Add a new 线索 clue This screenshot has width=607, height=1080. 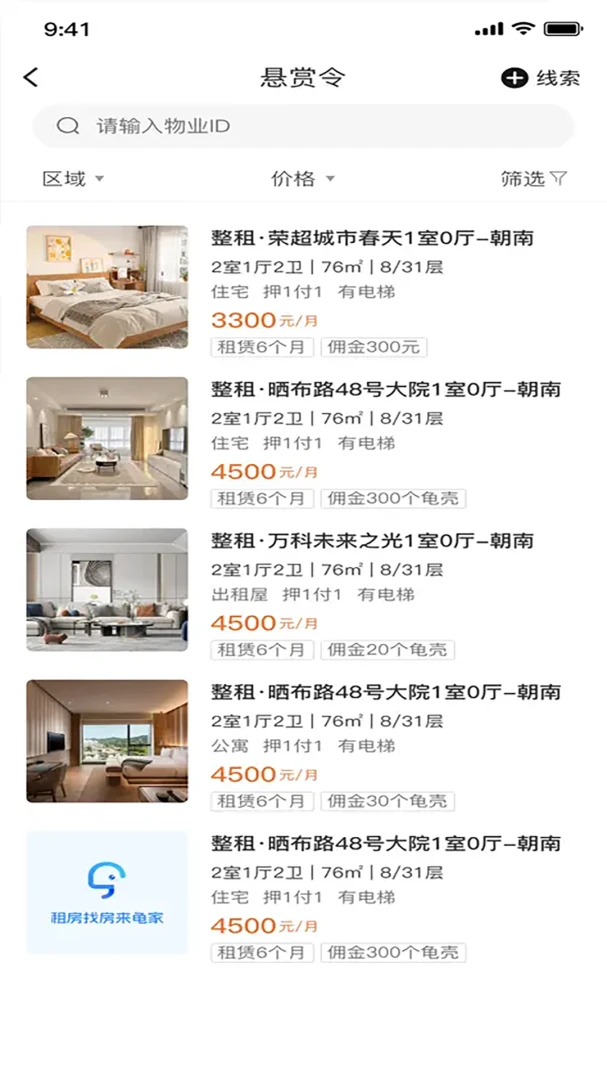[x=541, y=78]
